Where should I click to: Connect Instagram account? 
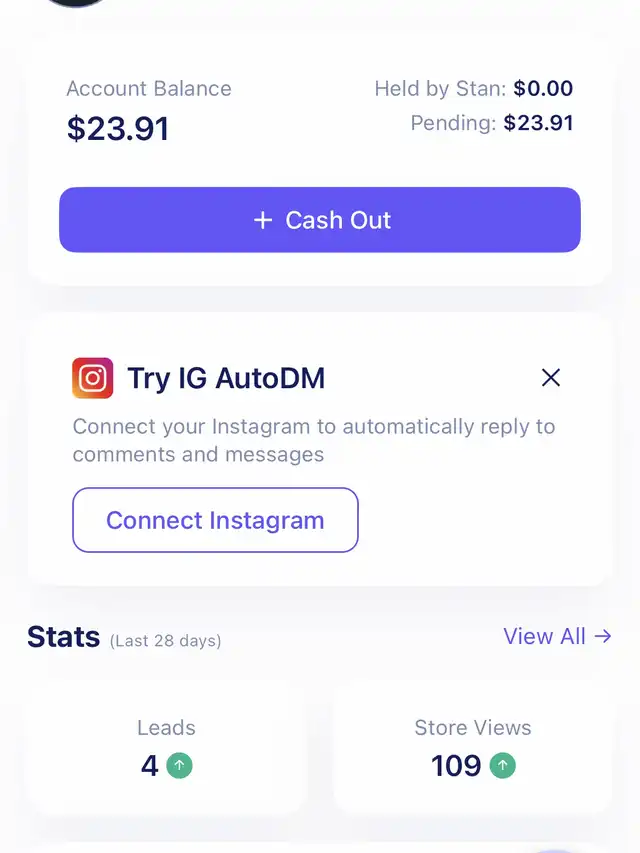(x=215, y=520)
